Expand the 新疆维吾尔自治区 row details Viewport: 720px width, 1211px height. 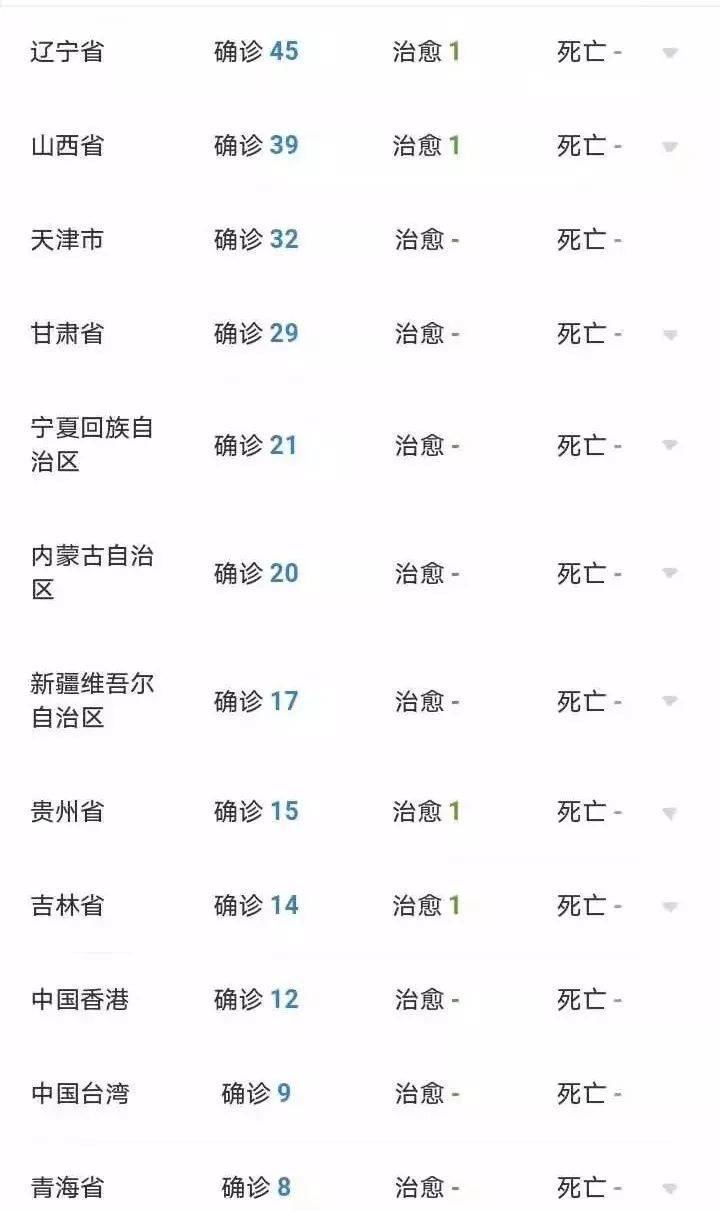point(666,702)
